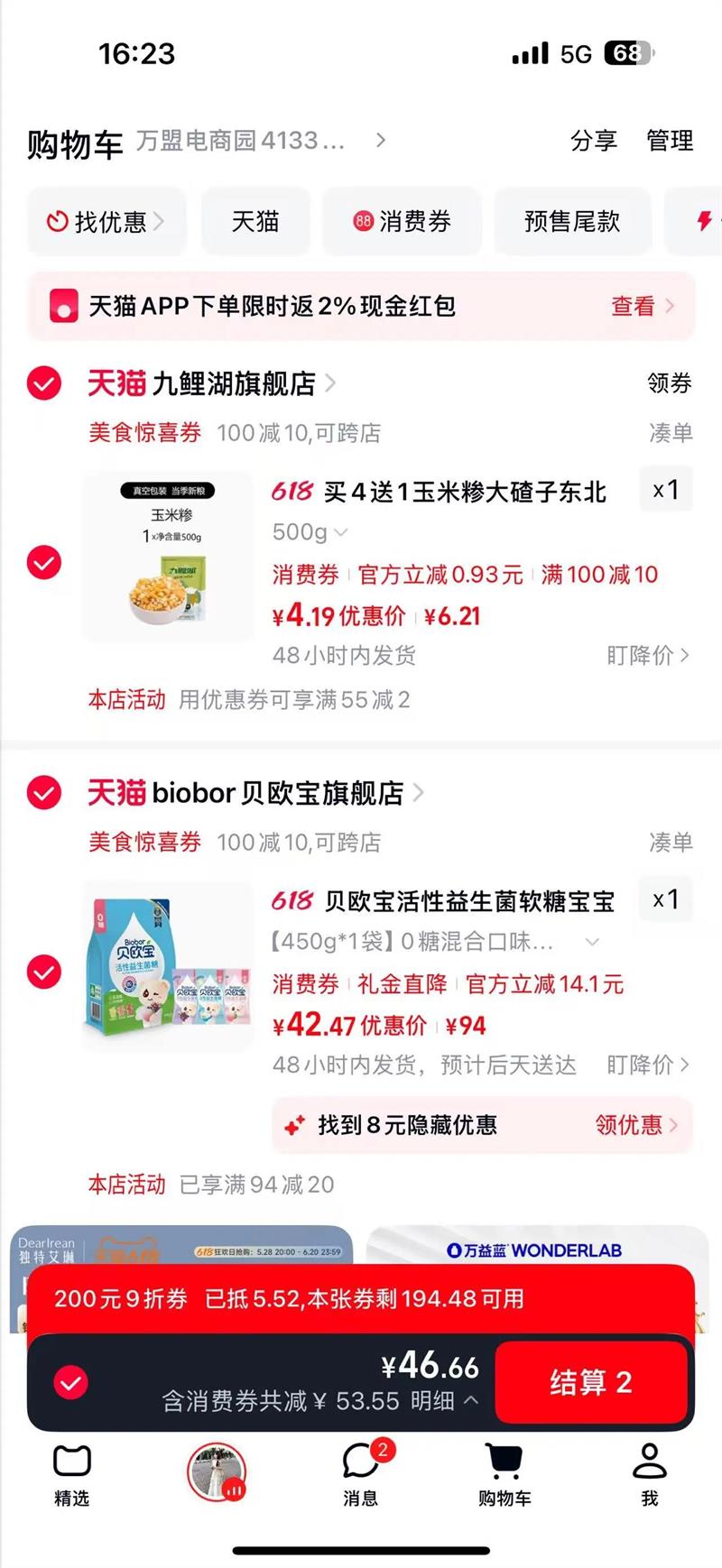Screen dimensions: 722x1568
Task: Uncheck the 九鲤湖旗舰店 store checkbox
Action: tap(44, 383)
